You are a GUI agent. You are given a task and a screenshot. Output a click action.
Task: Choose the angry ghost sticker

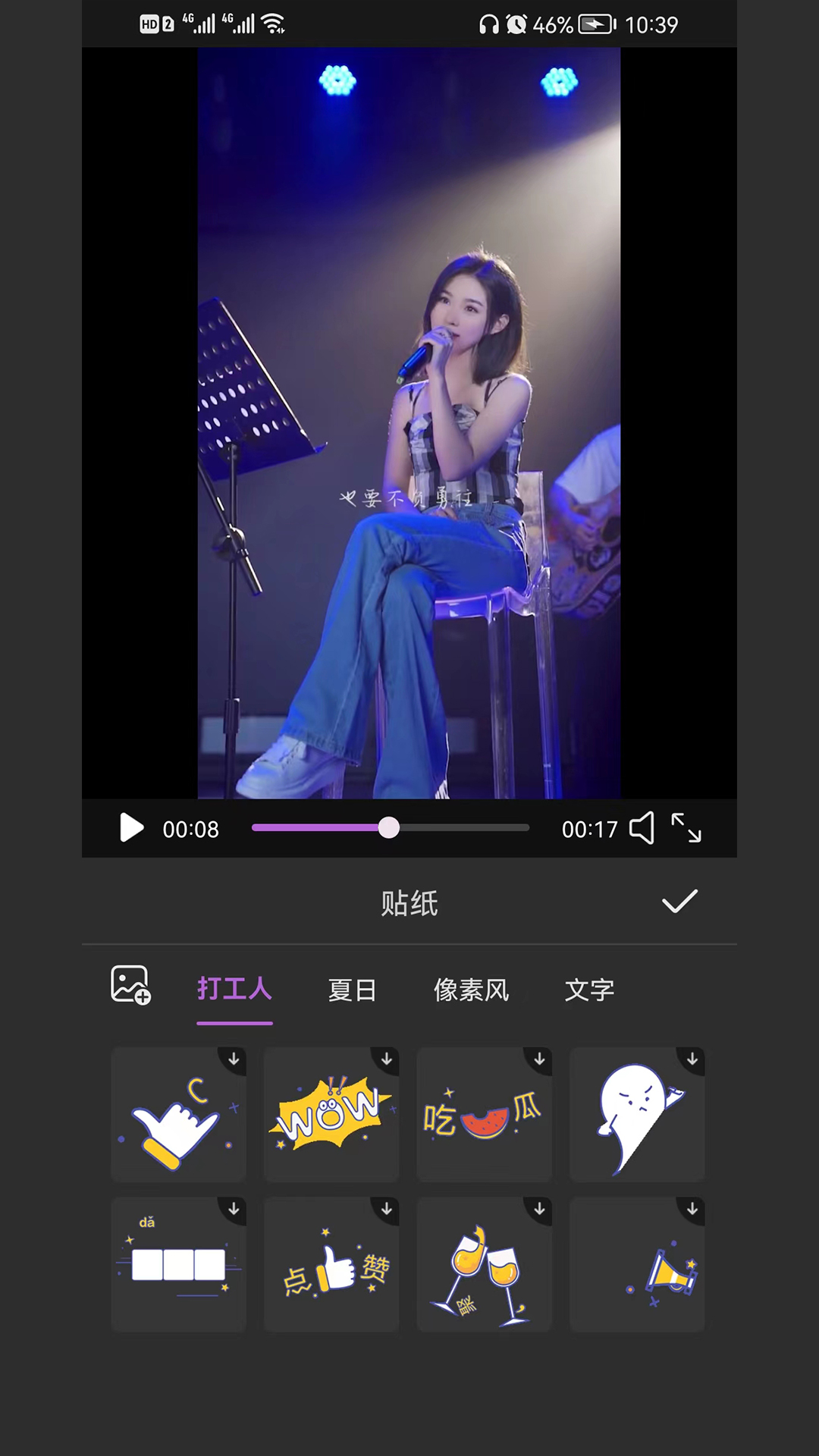tap(638, 1115)
